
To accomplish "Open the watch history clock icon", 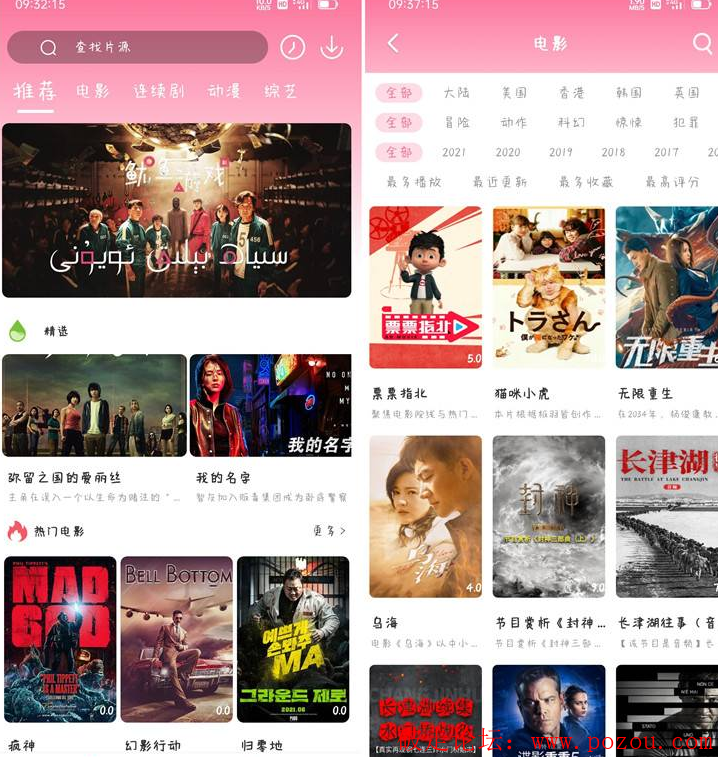I will 292,47.
